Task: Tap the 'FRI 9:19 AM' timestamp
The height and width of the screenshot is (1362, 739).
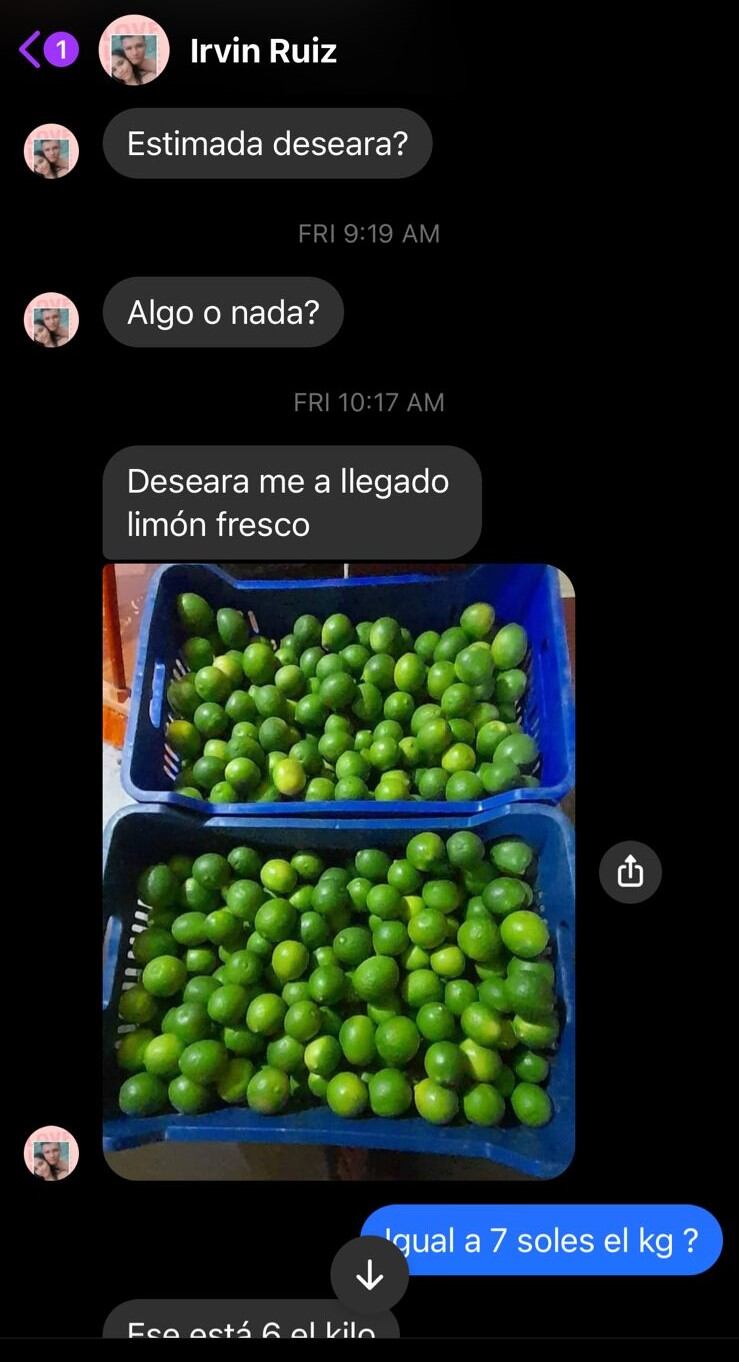Action: (369, 232)
